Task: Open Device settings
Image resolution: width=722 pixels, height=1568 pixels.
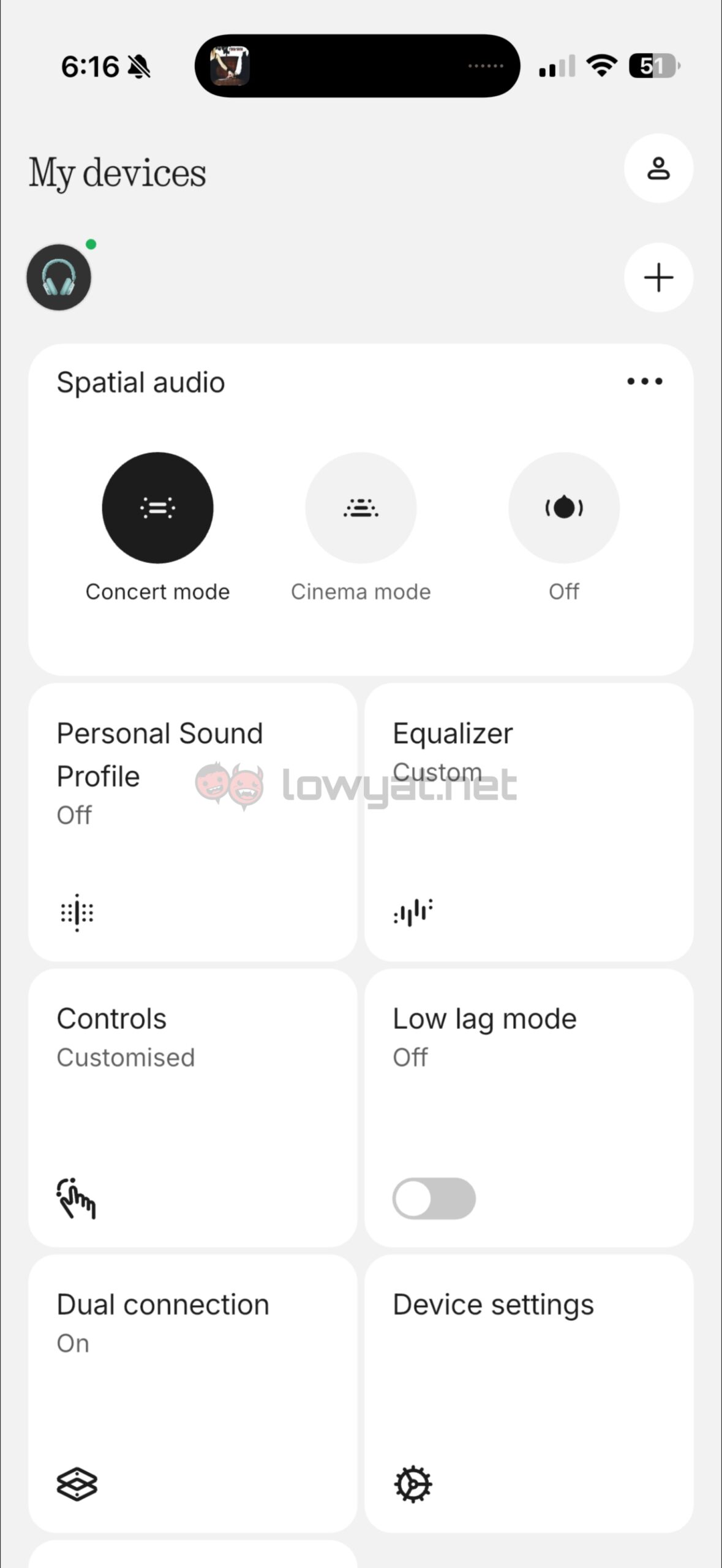Action: pyautogui.click(x=528, y=1393)
